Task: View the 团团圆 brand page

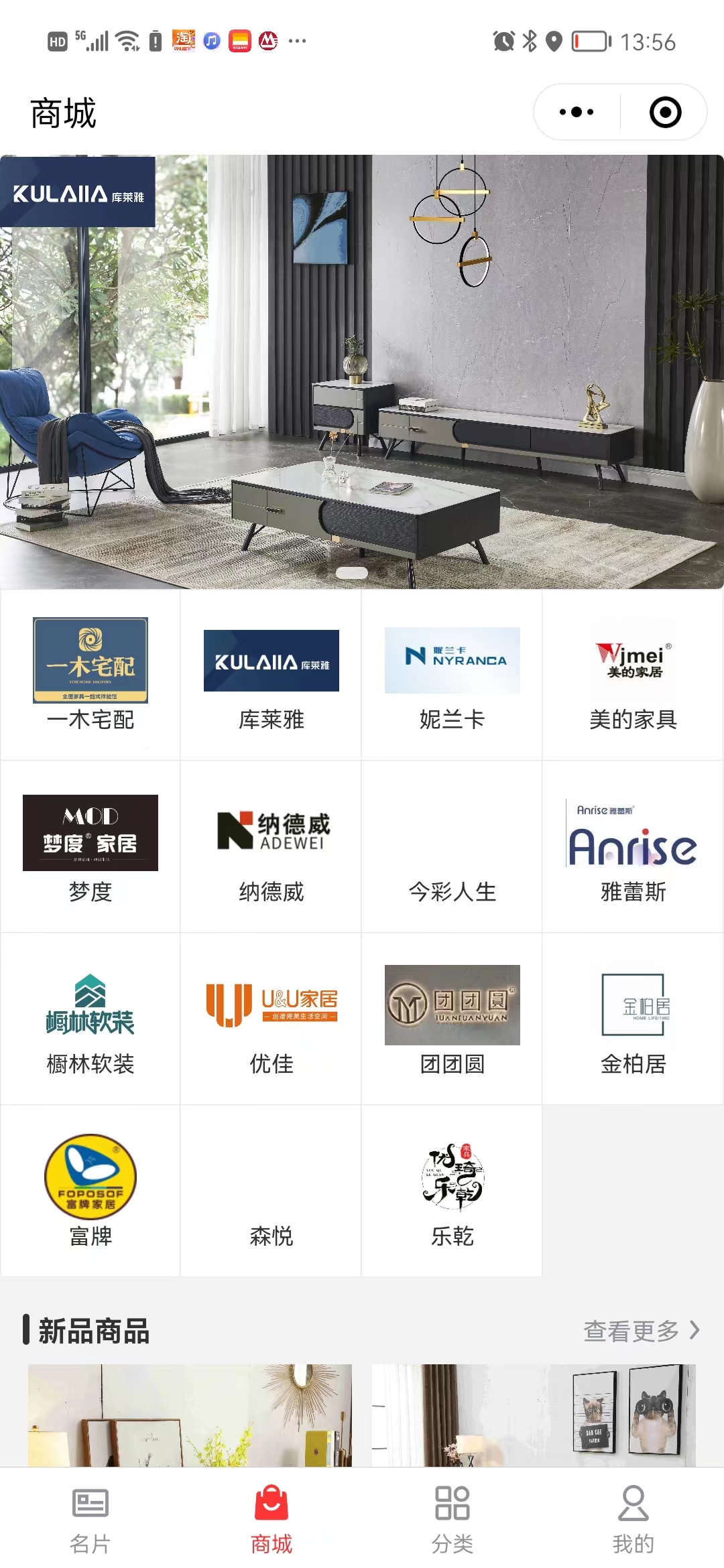Action: tap(452, 1019)
